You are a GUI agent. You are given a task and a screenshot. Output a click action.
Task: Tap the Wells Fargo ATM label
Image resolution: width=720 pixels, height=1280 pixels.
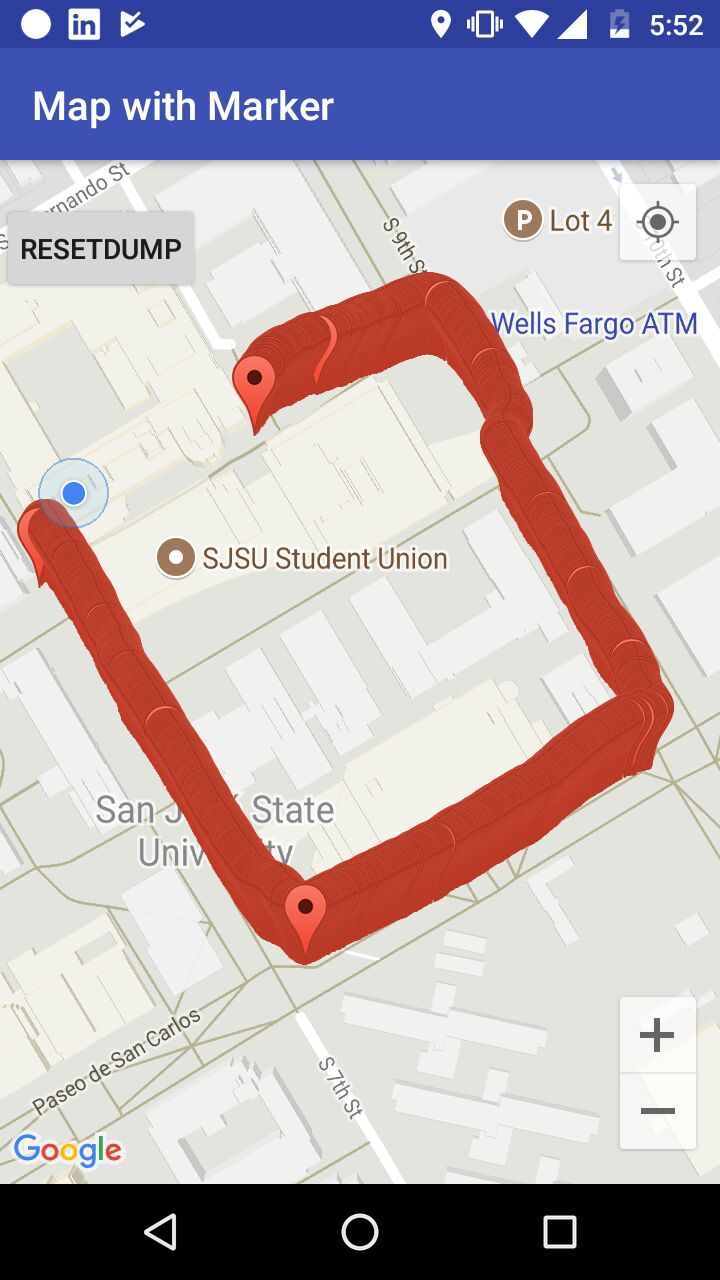594,323
